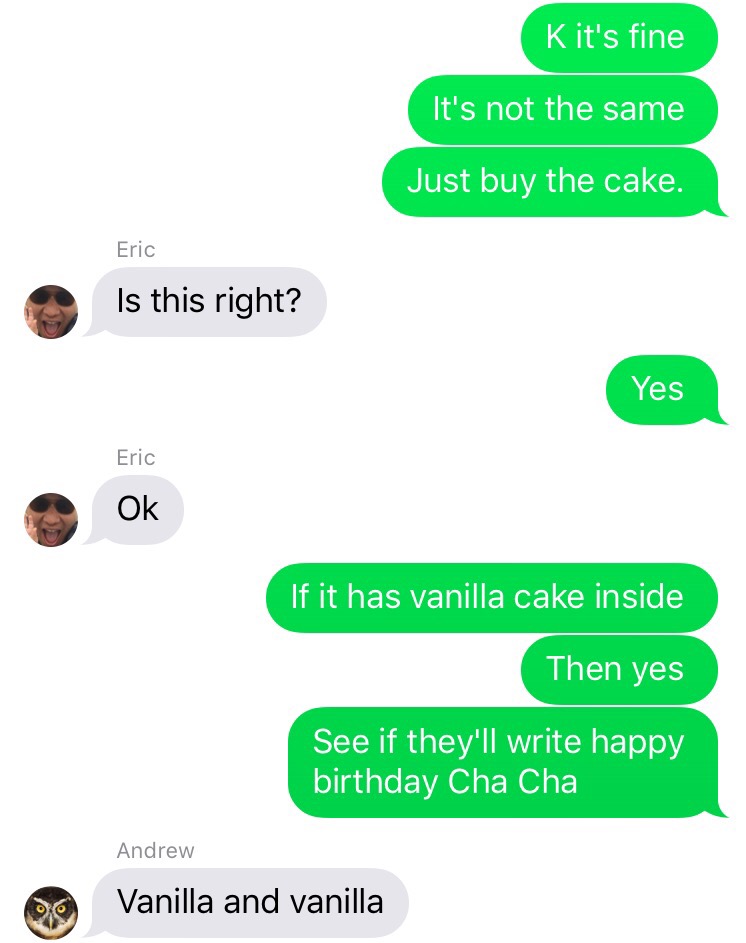Open Eric's avatar next to "Ok" message

(51, 519)
